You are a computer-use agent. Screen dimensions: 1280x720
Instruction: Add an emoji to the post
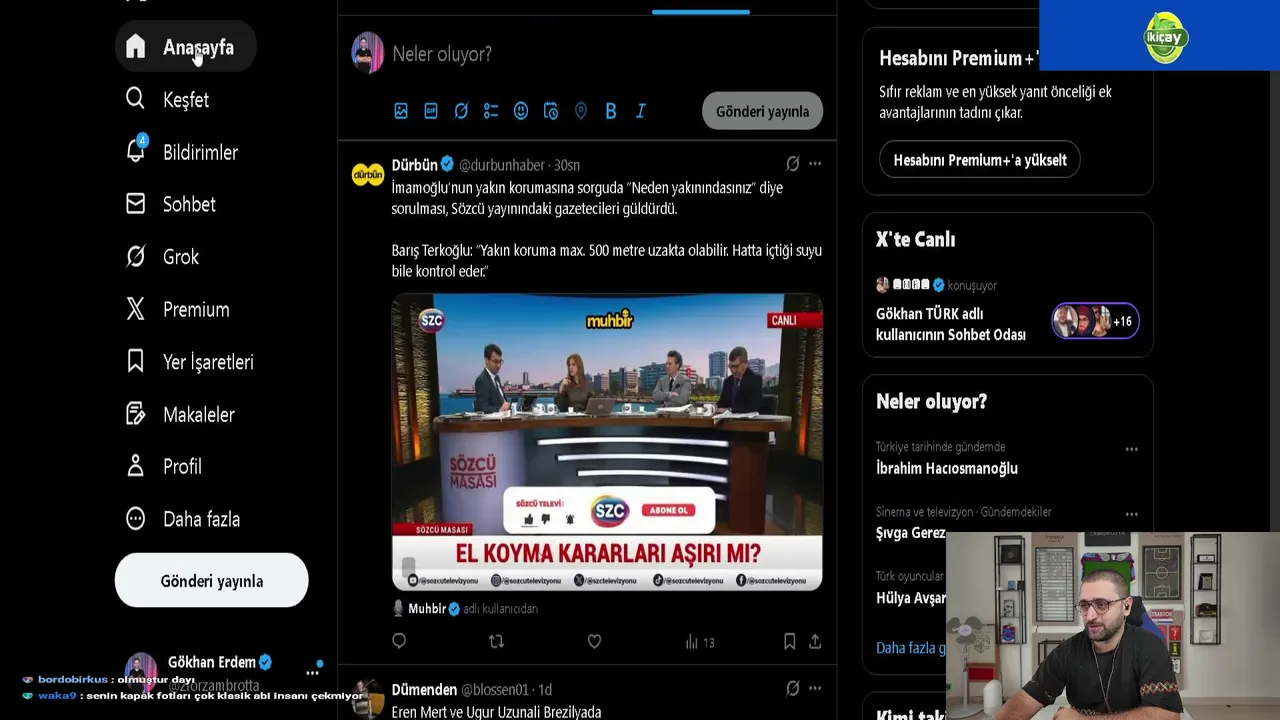[x=521, y=111]
